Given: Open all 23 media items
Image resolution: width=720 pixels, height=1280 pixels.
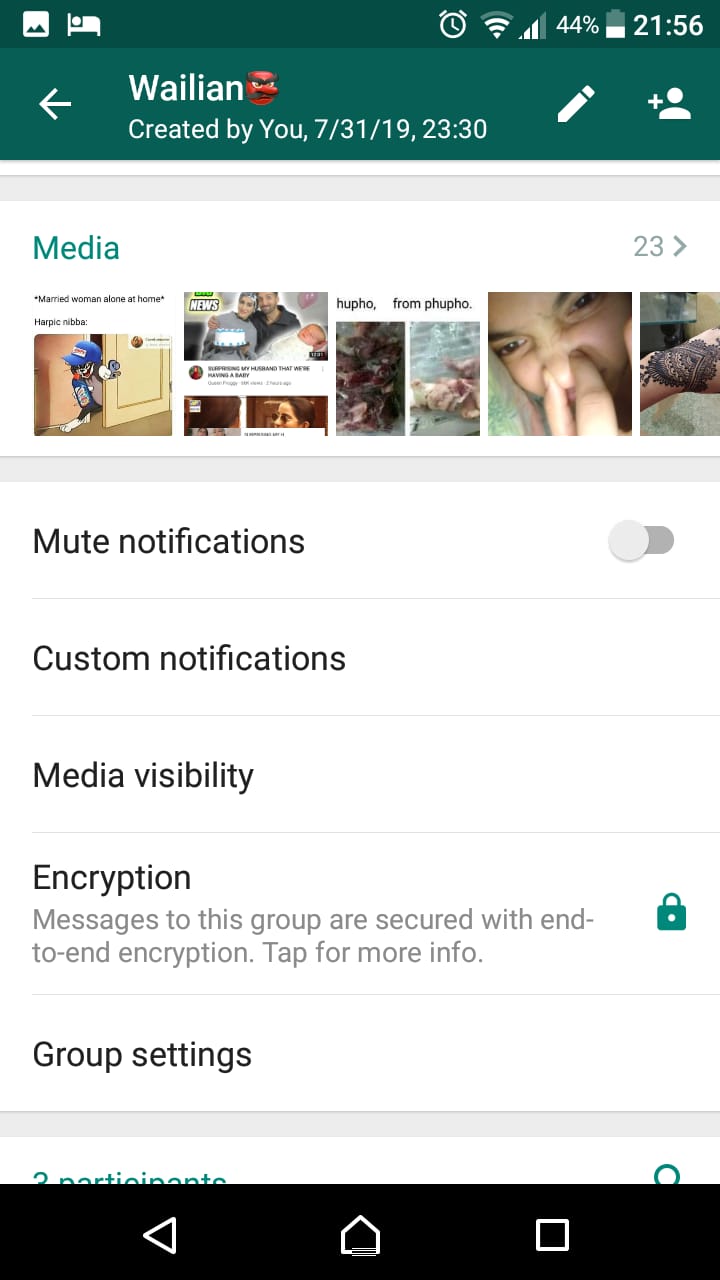Looking at the screenshot, I should (660, 246).
